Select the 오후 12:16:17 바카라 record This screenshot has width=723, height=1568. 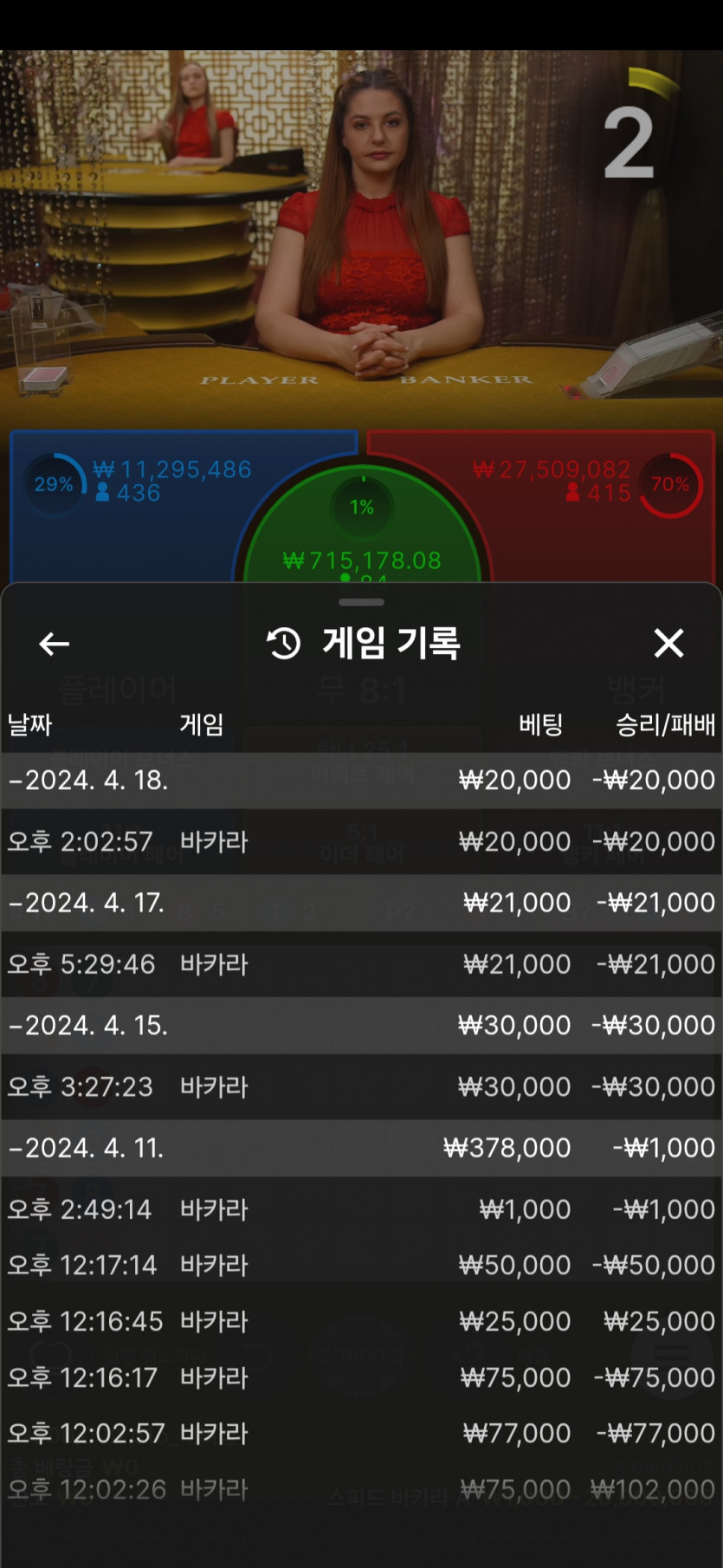pyautogui.click(x=361, y=1377)
